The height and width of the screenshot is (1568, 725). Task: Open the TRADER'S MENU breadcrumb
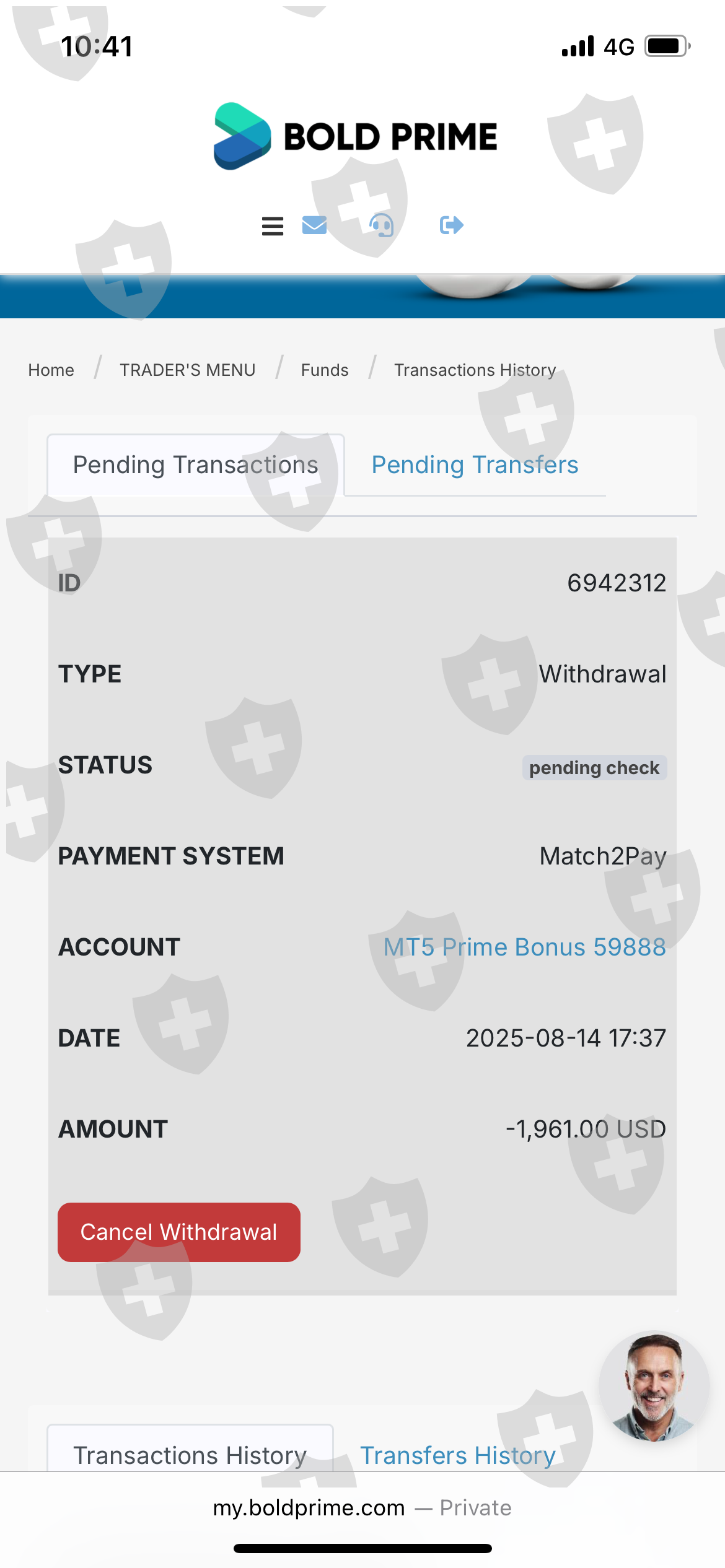pyautogui.click(x=188, y=370)
